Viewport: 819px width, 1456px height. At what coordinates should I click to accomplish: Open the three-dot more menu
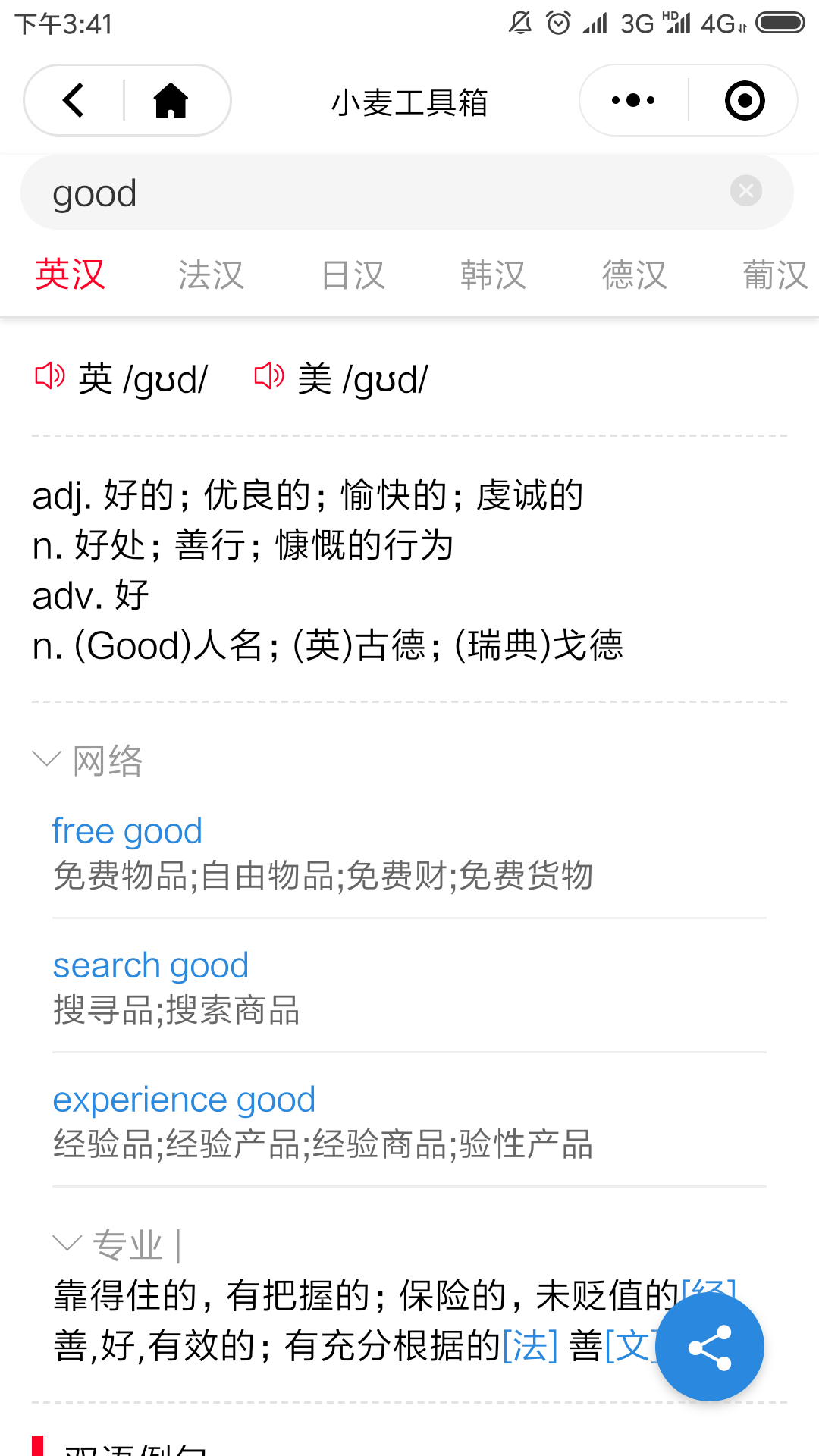[x=633, y=100]
